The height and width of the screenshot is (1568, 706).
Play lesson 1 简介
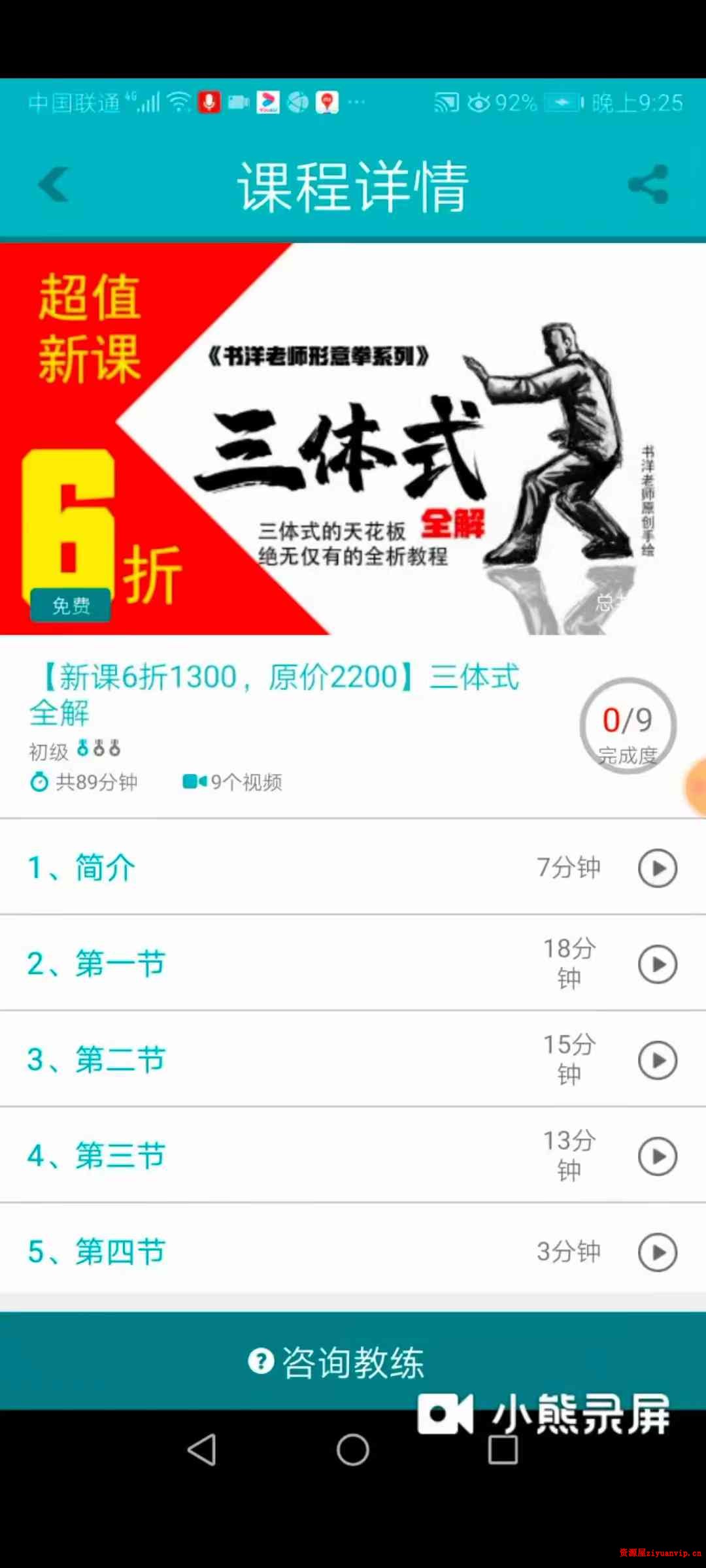coord(657,869)
